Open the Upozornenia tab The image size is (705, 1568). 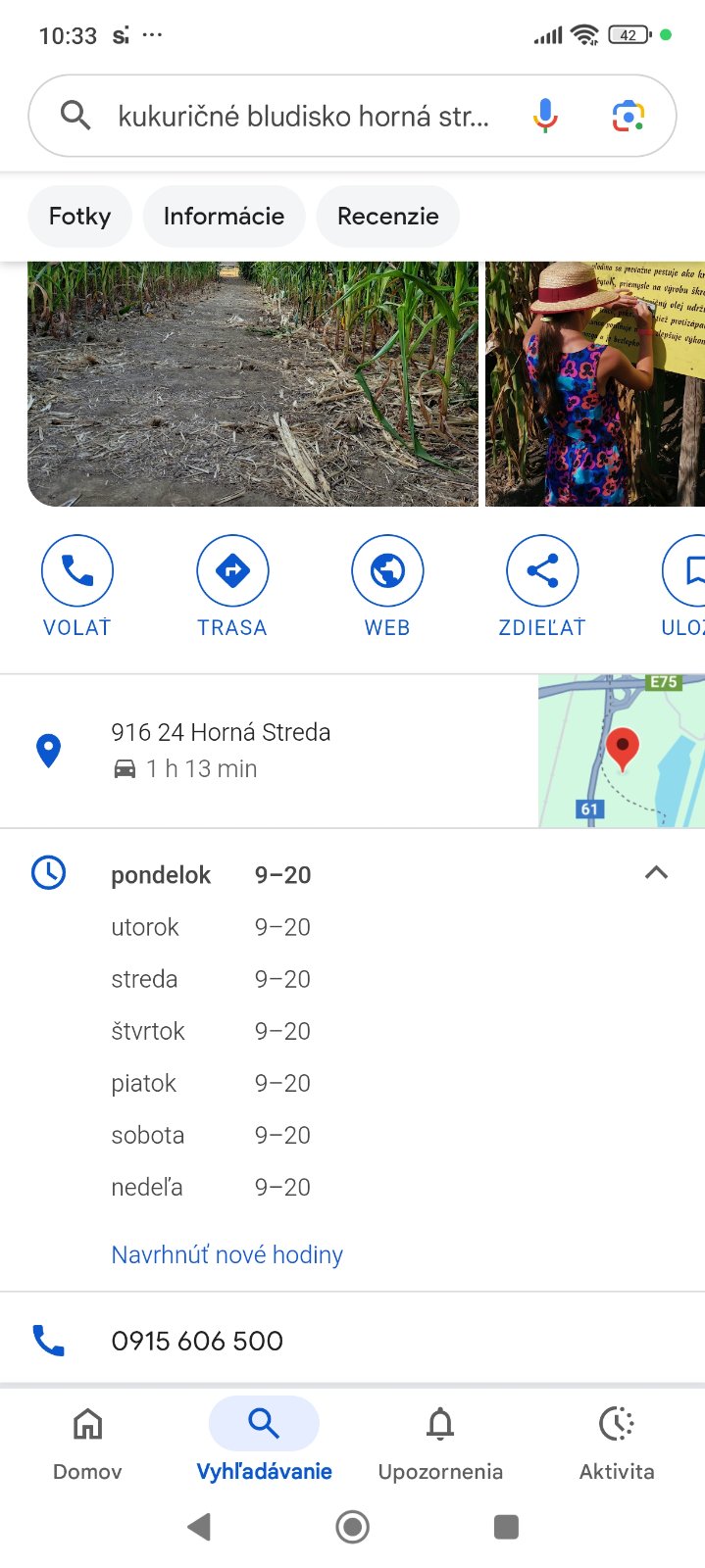[x=440, y=1441]
